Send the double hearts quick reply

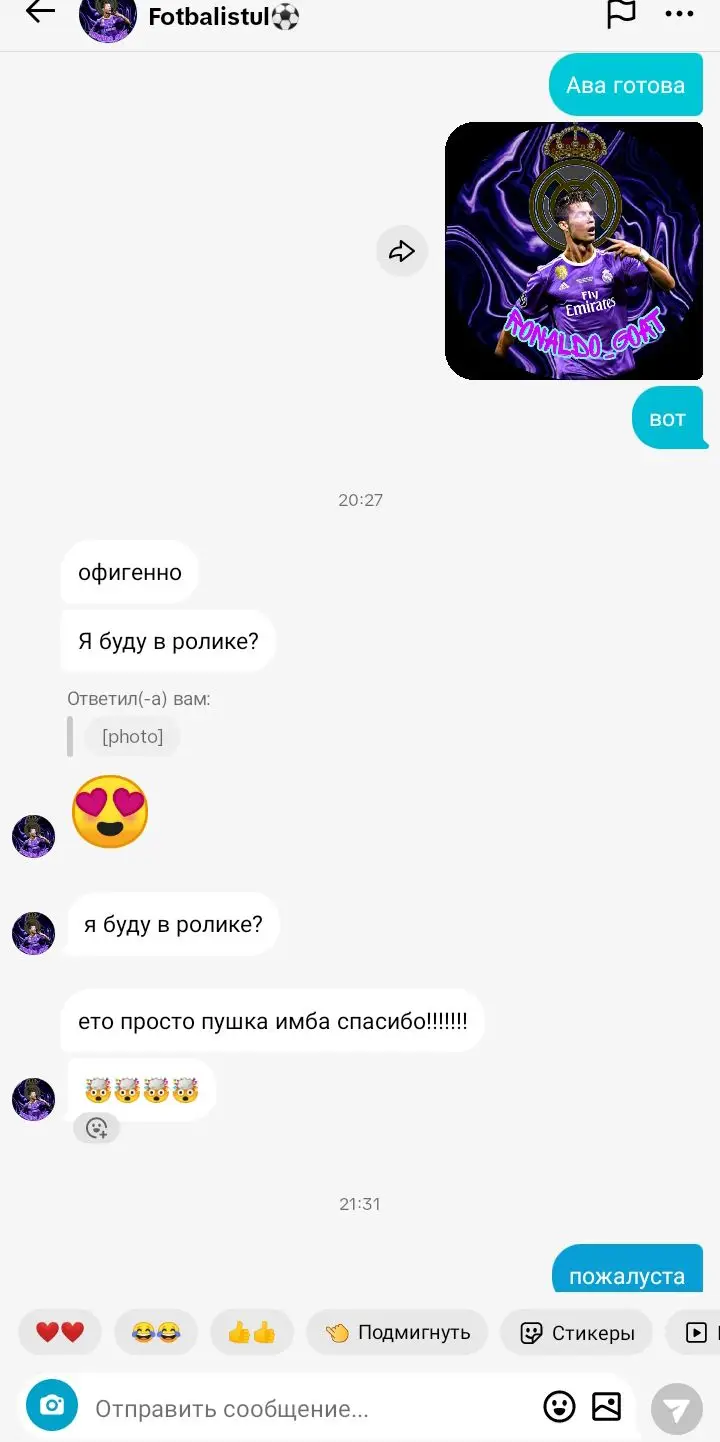tap(60, 1332)
